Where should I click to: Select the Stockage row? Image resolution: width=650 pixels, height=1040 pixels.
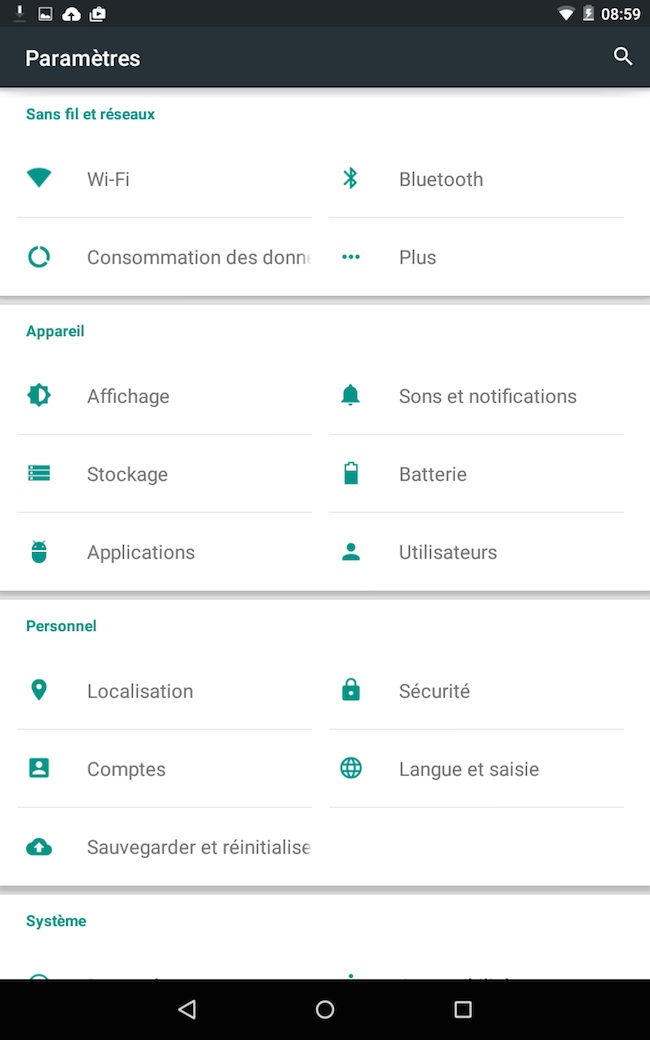(165, 474)
